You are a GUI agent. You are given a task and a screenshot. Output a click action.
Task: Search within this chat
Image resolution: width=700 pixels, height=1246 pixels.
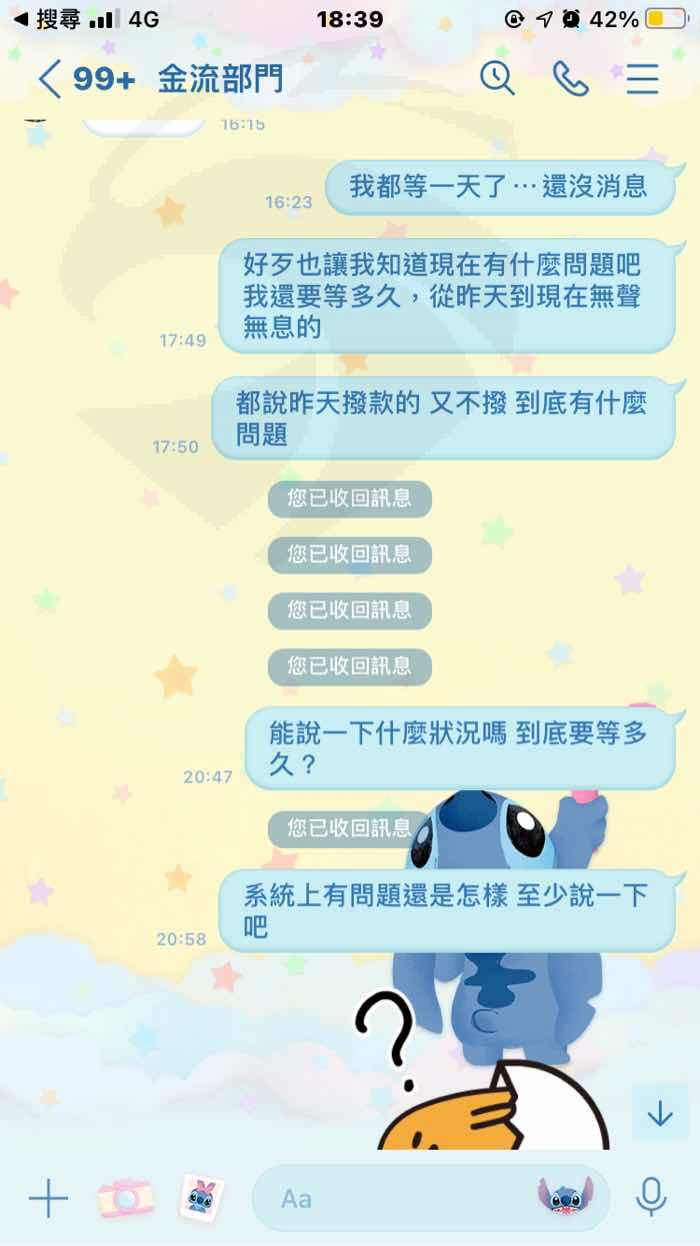[x=497, y=78]
